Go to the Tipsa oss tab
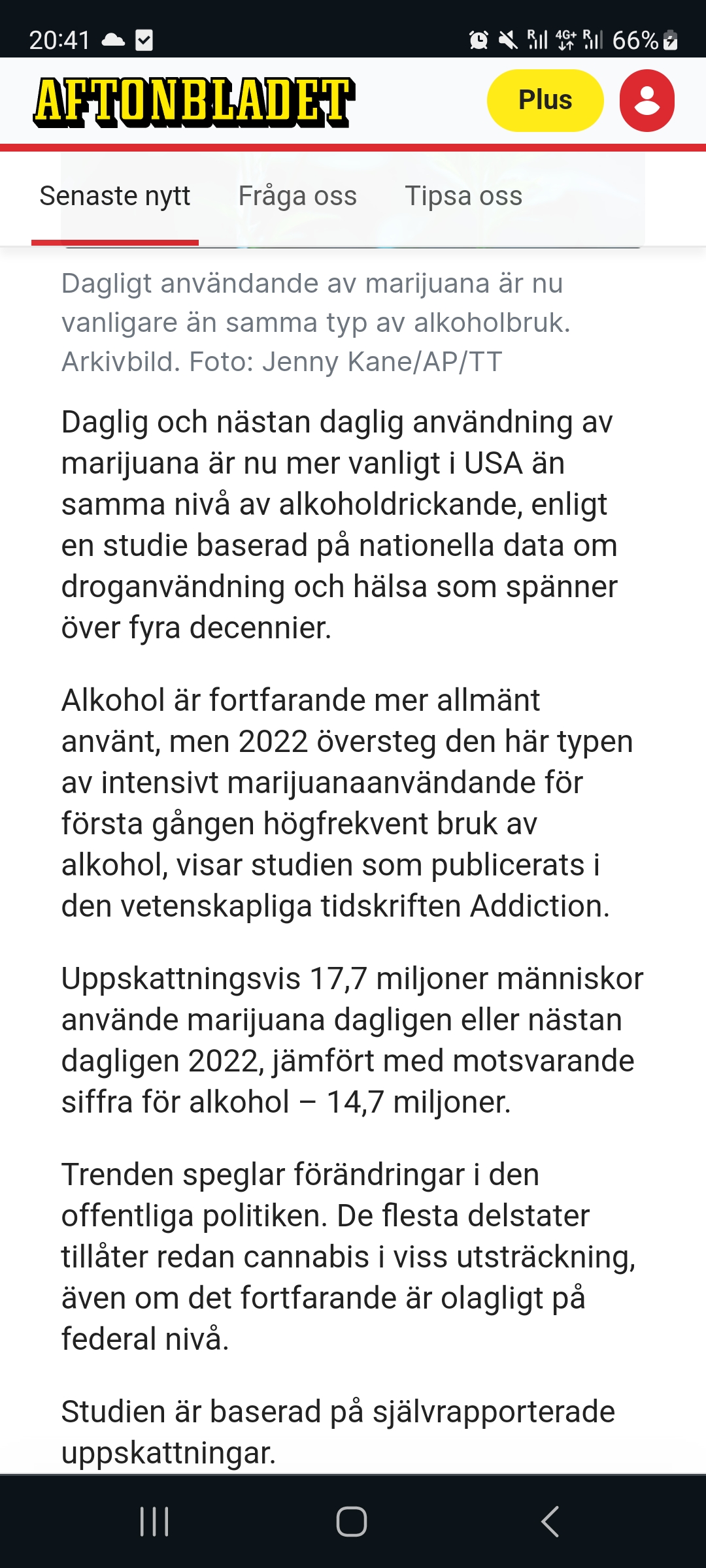706x1568 pixels. coord(463,196)
